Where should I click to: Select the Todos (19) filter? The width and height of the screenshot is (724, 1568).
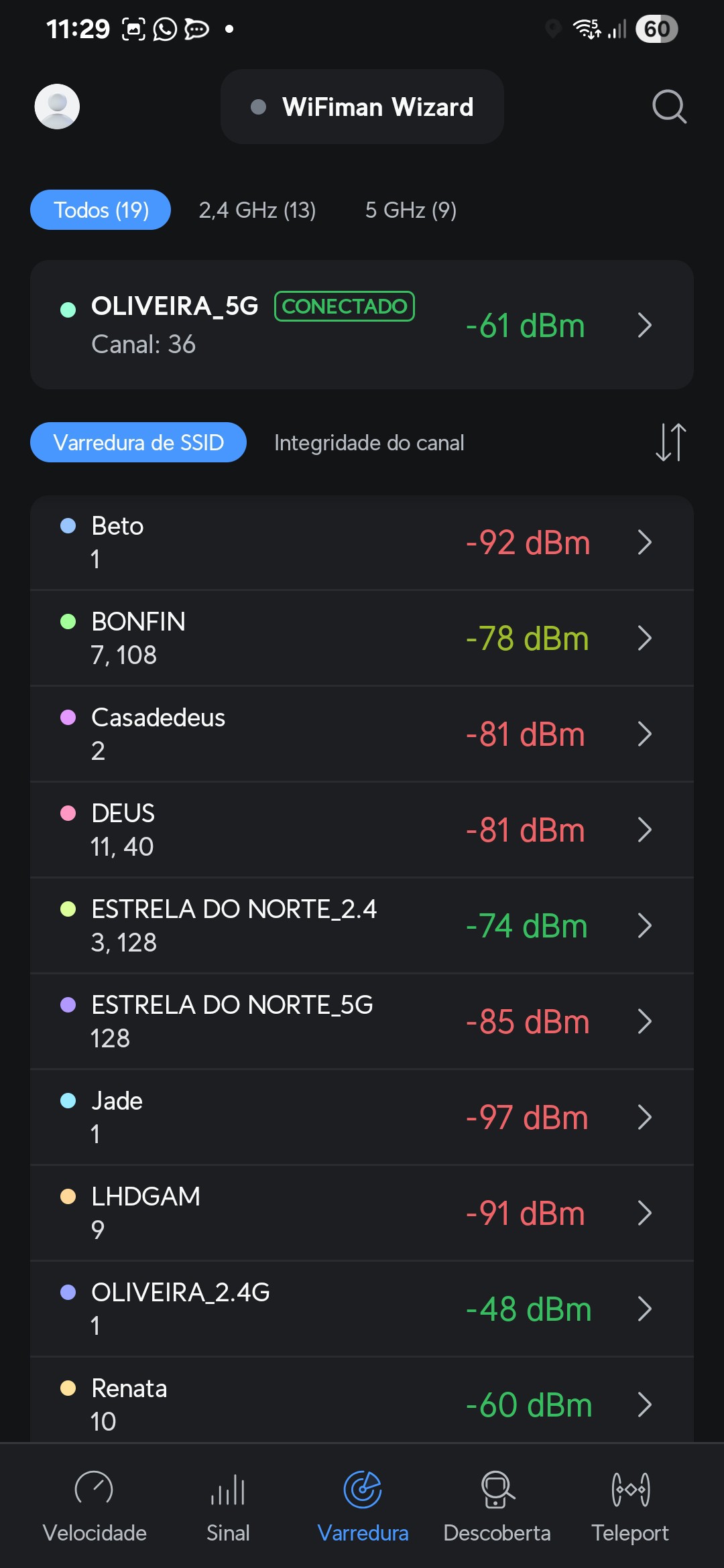pyautogui.click(x=101, y=210)
